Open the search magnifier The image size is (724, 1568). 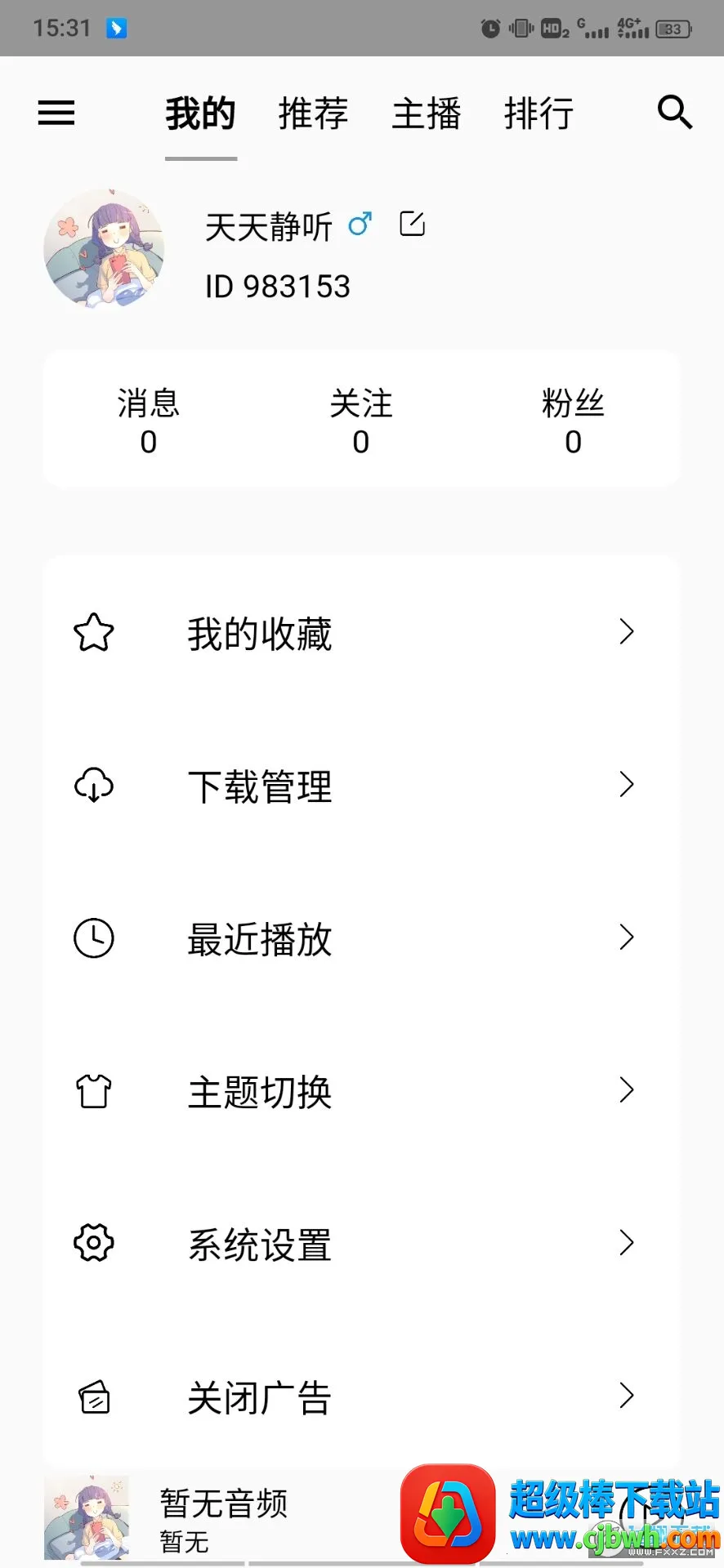tap(675, 113)
